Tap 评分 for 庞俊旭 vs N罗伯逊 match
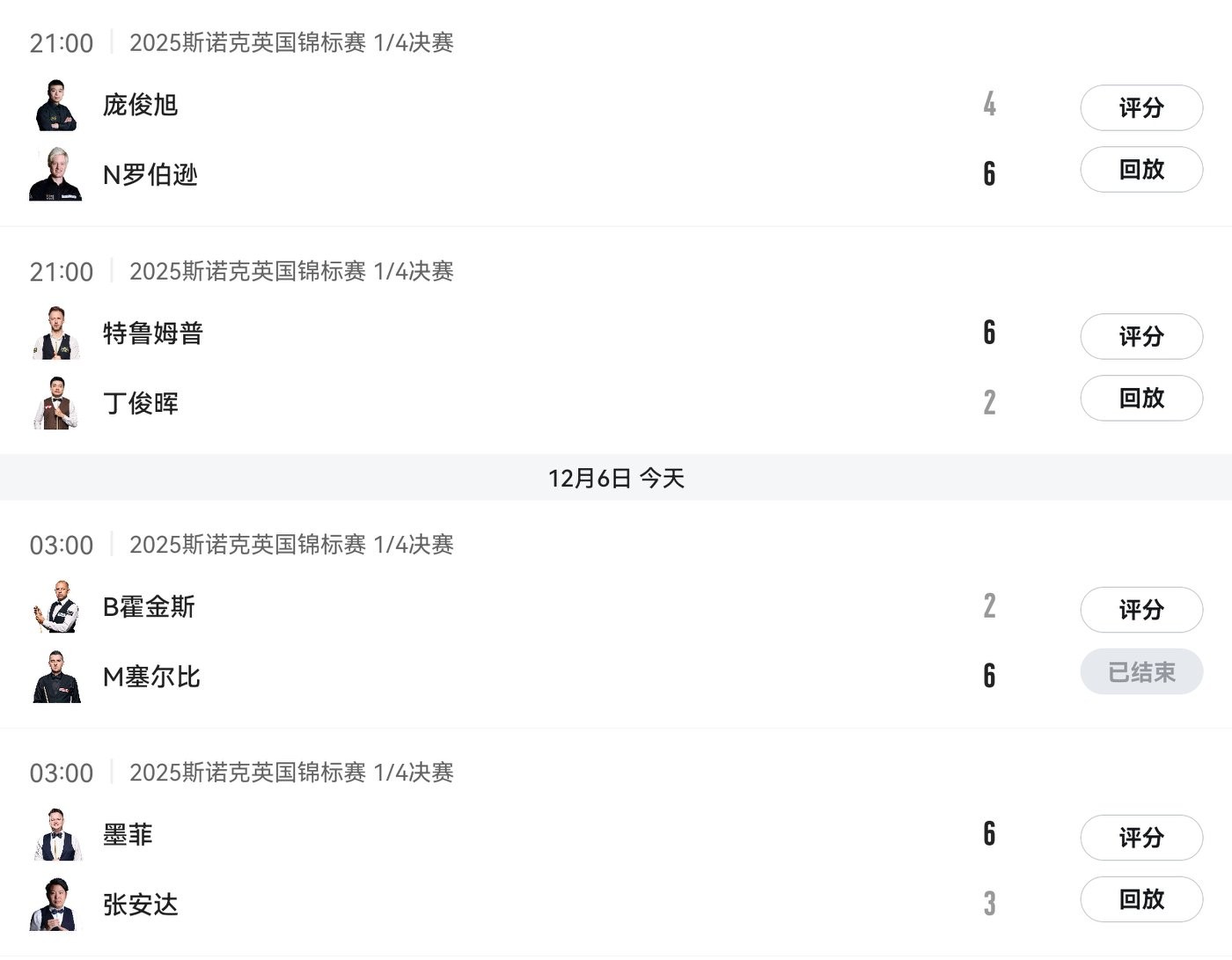 point(1140,107)
